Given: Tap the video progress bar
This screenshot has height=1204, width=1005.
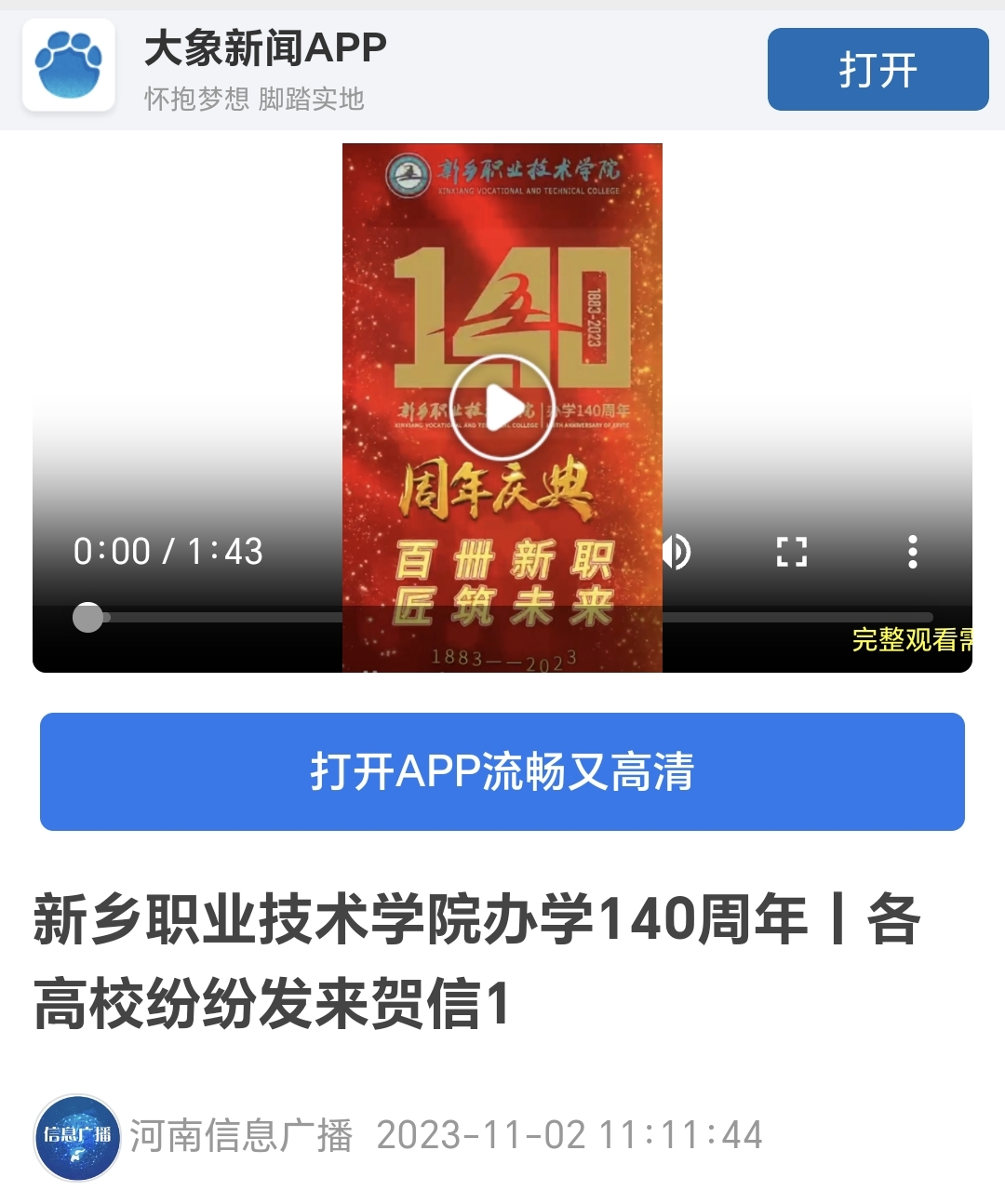Looking at the screenshot, I should (502, 617).
